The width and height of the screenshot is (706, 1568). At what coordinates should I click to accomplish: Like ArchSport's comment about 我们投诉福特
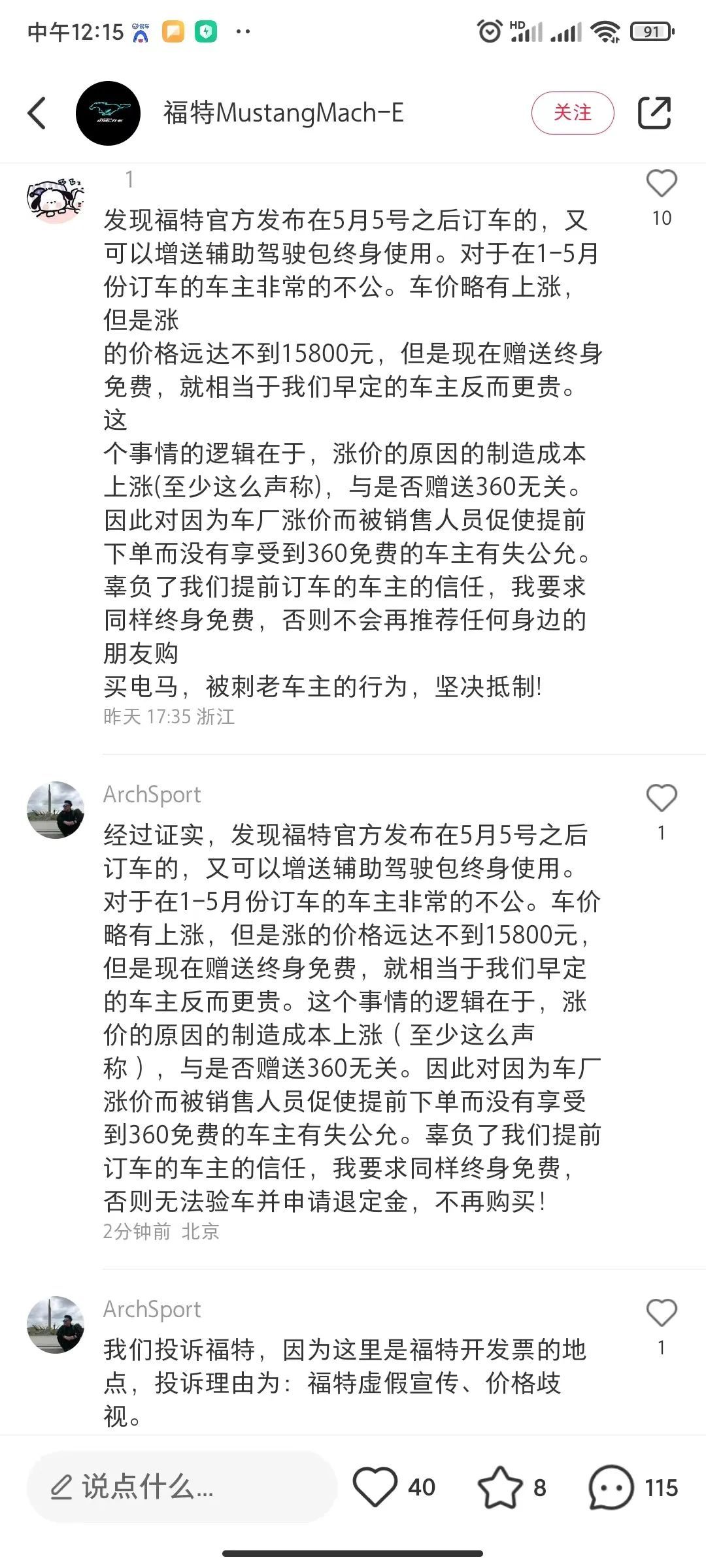click(x=661, y=1313)
